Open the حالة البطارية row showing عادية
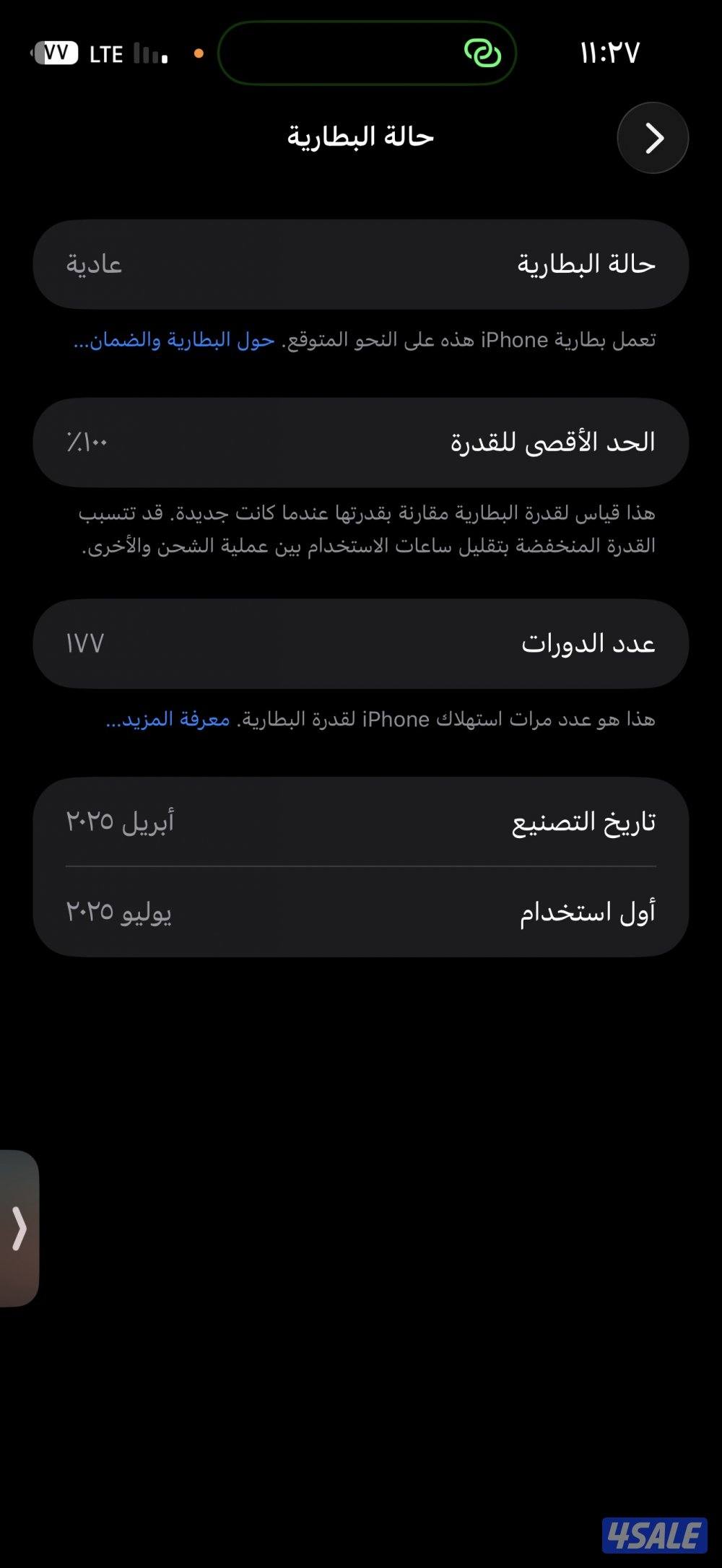The height and width of the screenshot is (1568, 722). [361, 263]
